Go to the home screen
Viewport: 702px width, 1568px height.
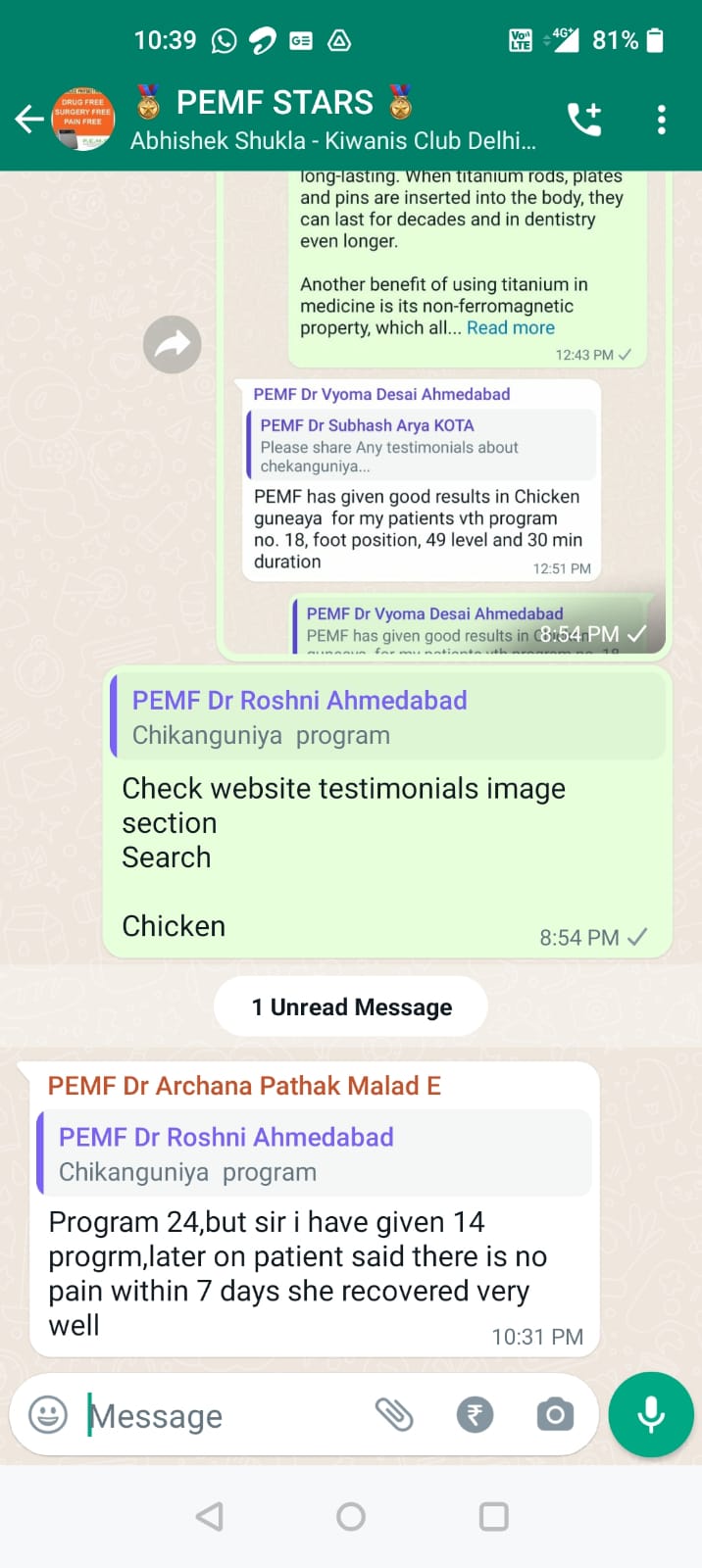pyautogui.click(x=351, y=1517)
